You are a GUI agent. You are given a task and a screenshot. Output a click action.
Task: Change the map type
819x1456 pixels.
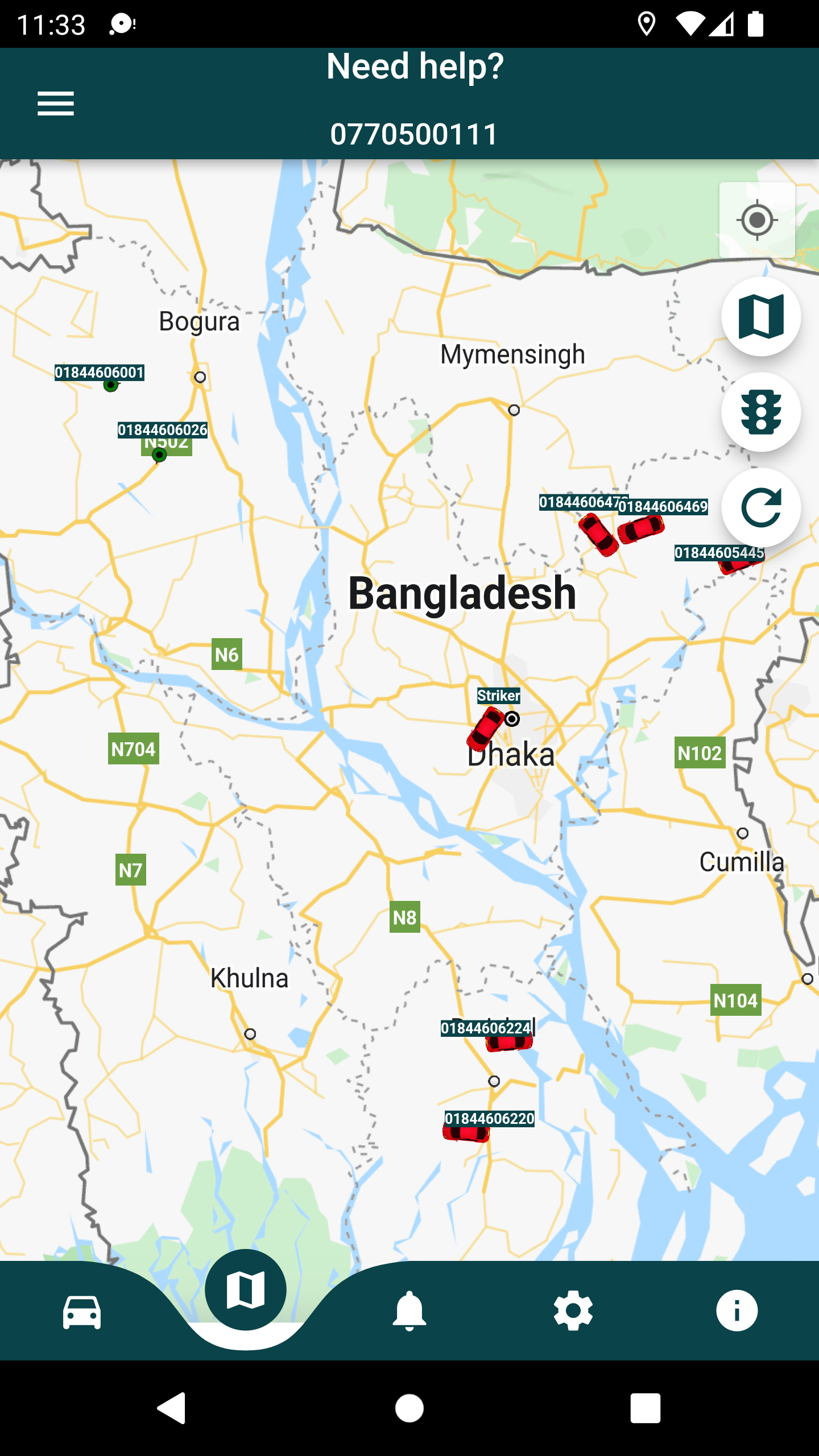[761, 317]
